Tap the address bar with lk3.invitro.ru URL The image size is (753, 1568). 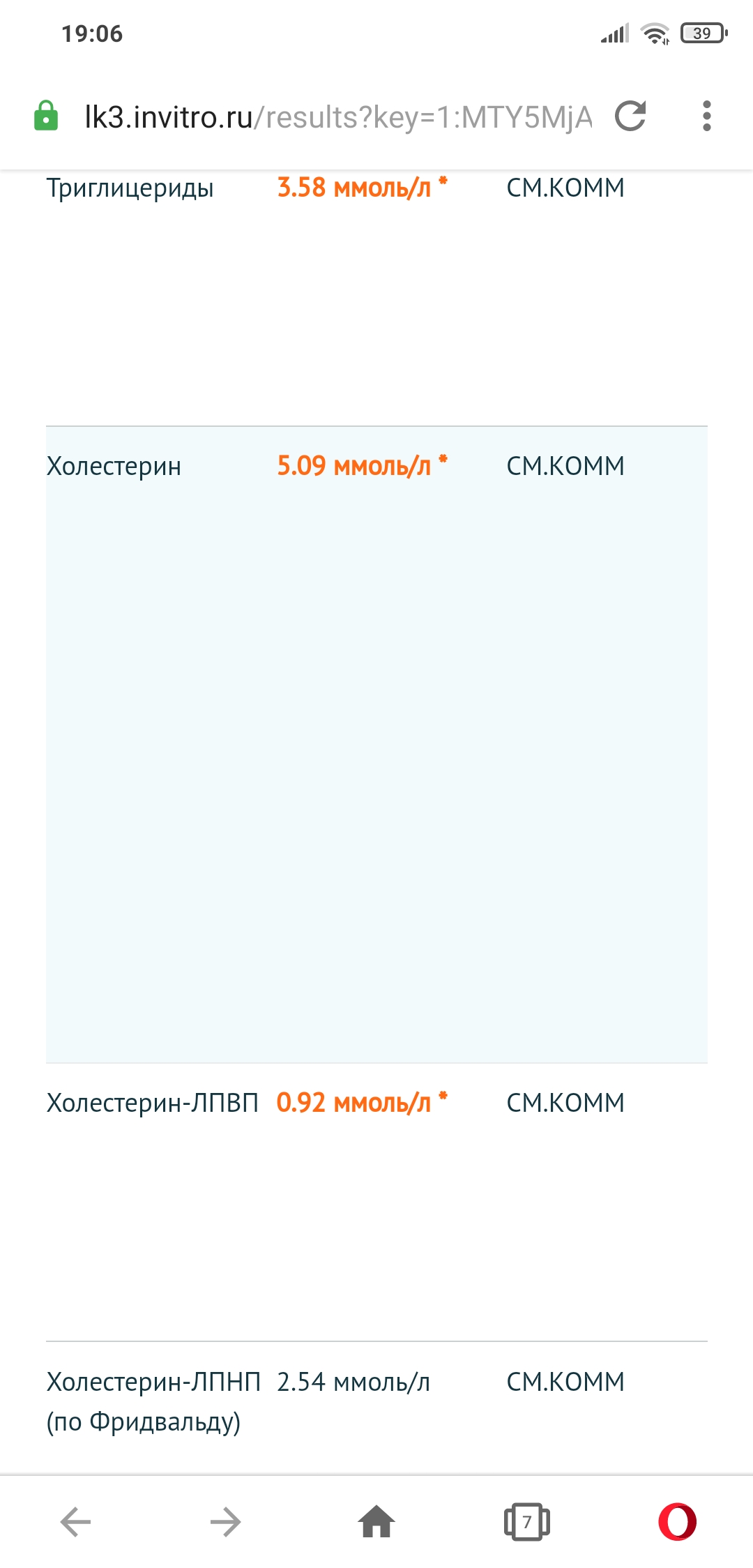(x=337, y=117)
